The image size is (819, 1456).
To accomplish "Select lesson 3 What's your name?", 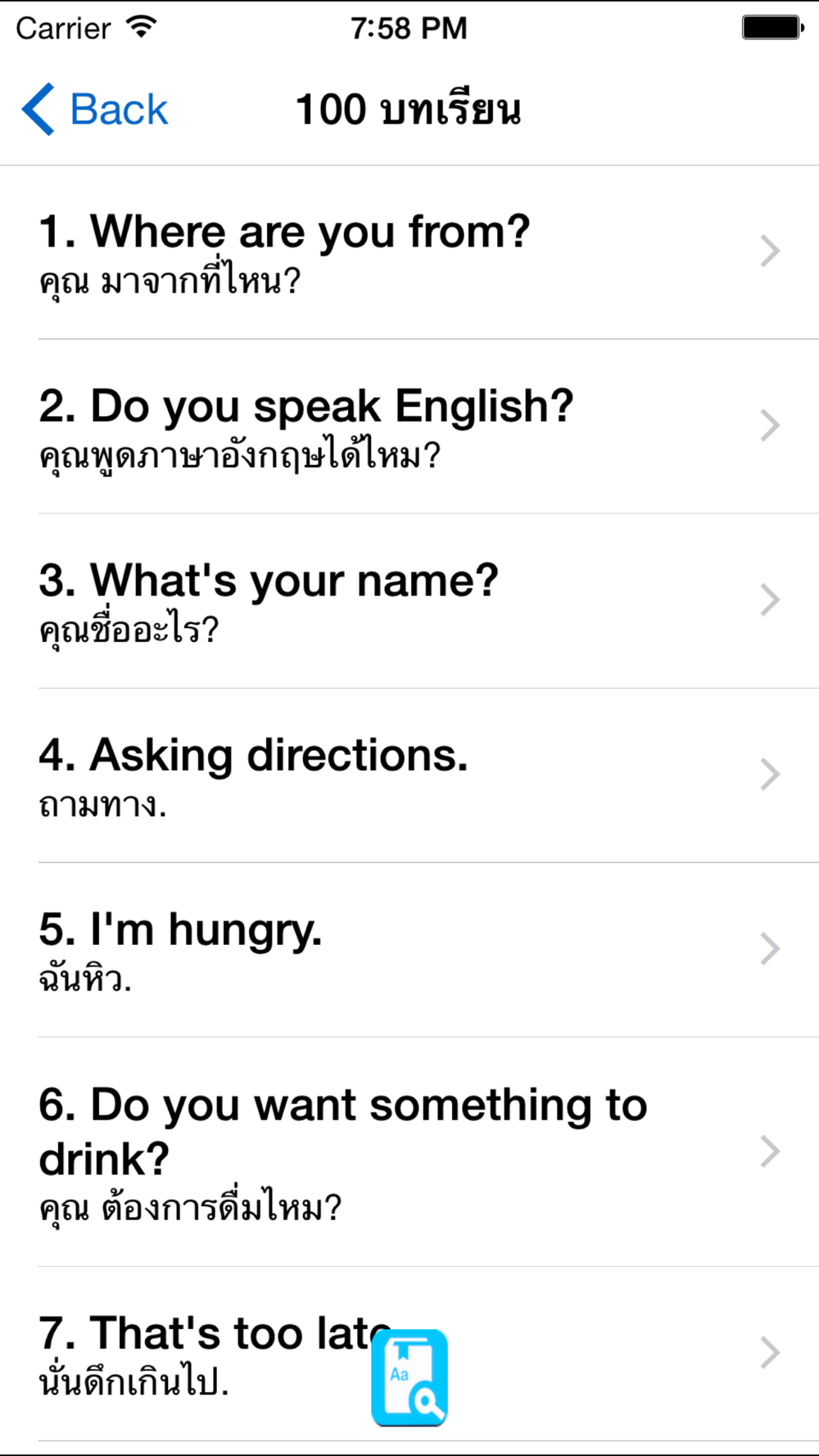I will (409, 601).
